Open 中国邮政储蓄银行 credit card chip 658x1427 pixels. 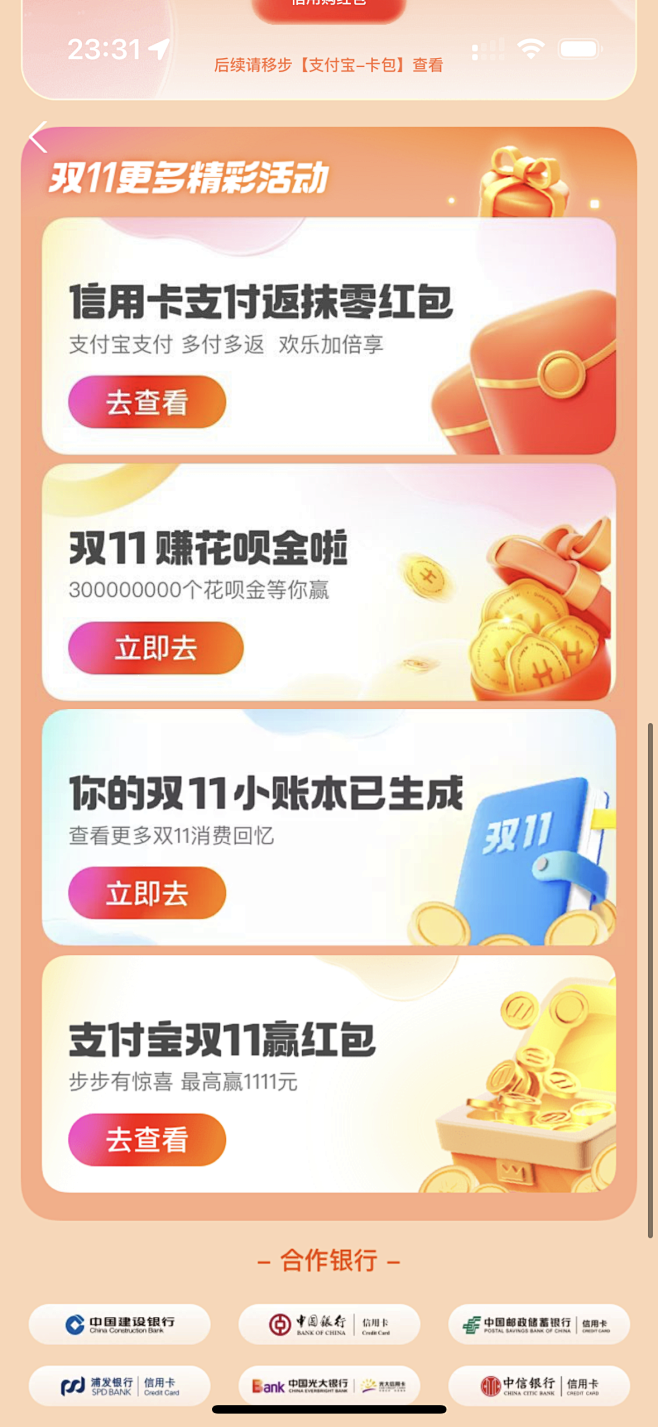(539, 1324)
